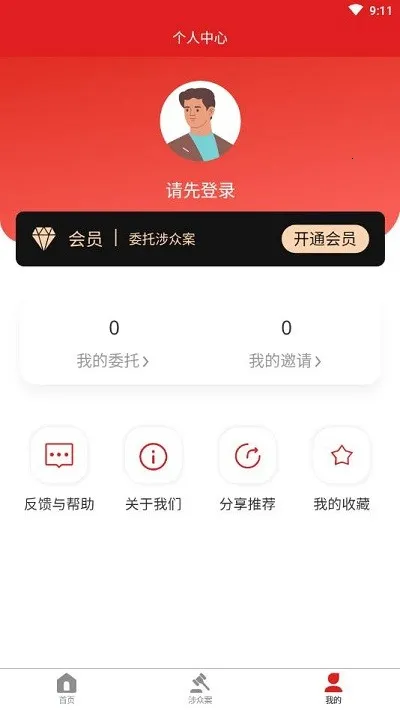
Task: Switch to the 涉众案 tab
Action: tap(200, 688)
